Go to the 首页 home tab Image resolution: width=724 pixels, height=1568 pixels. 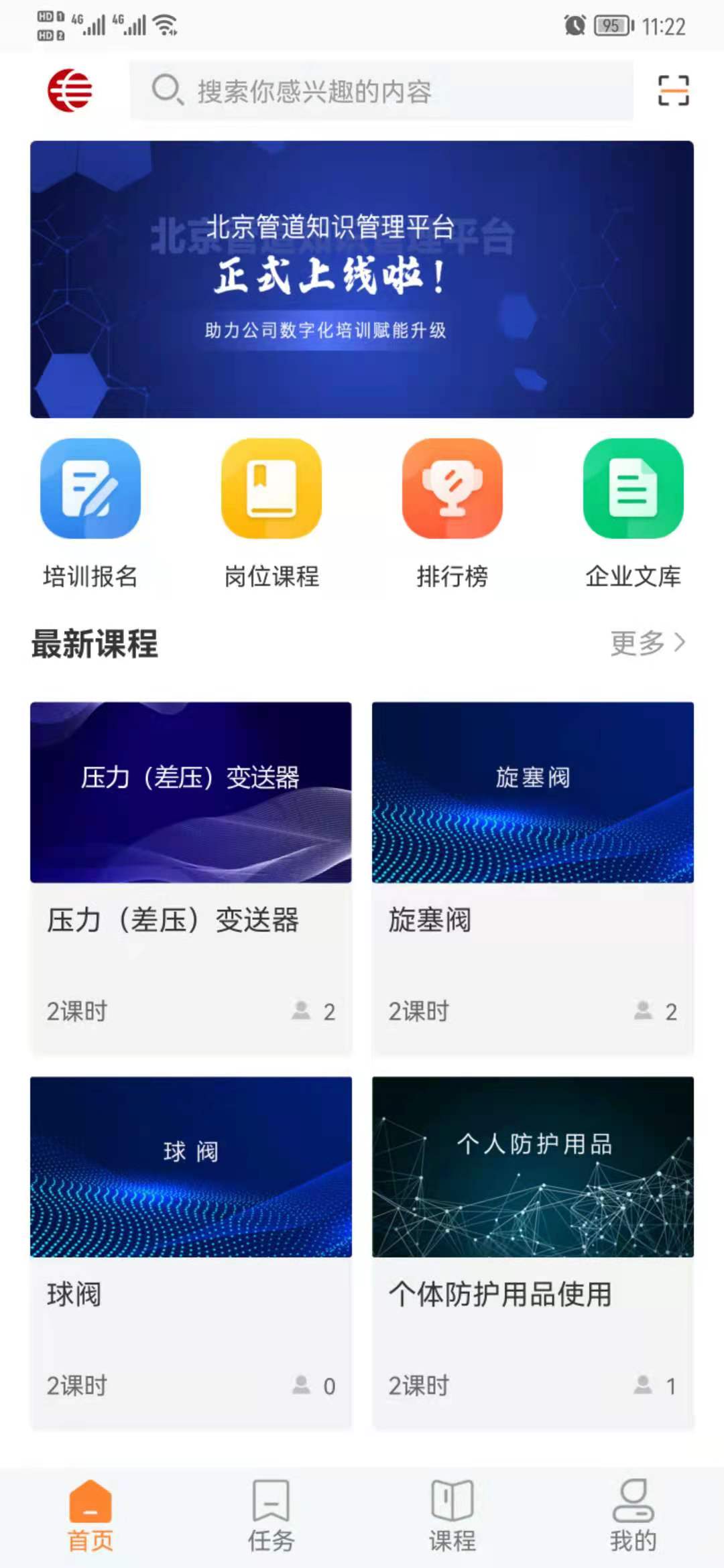[90, 1516]
